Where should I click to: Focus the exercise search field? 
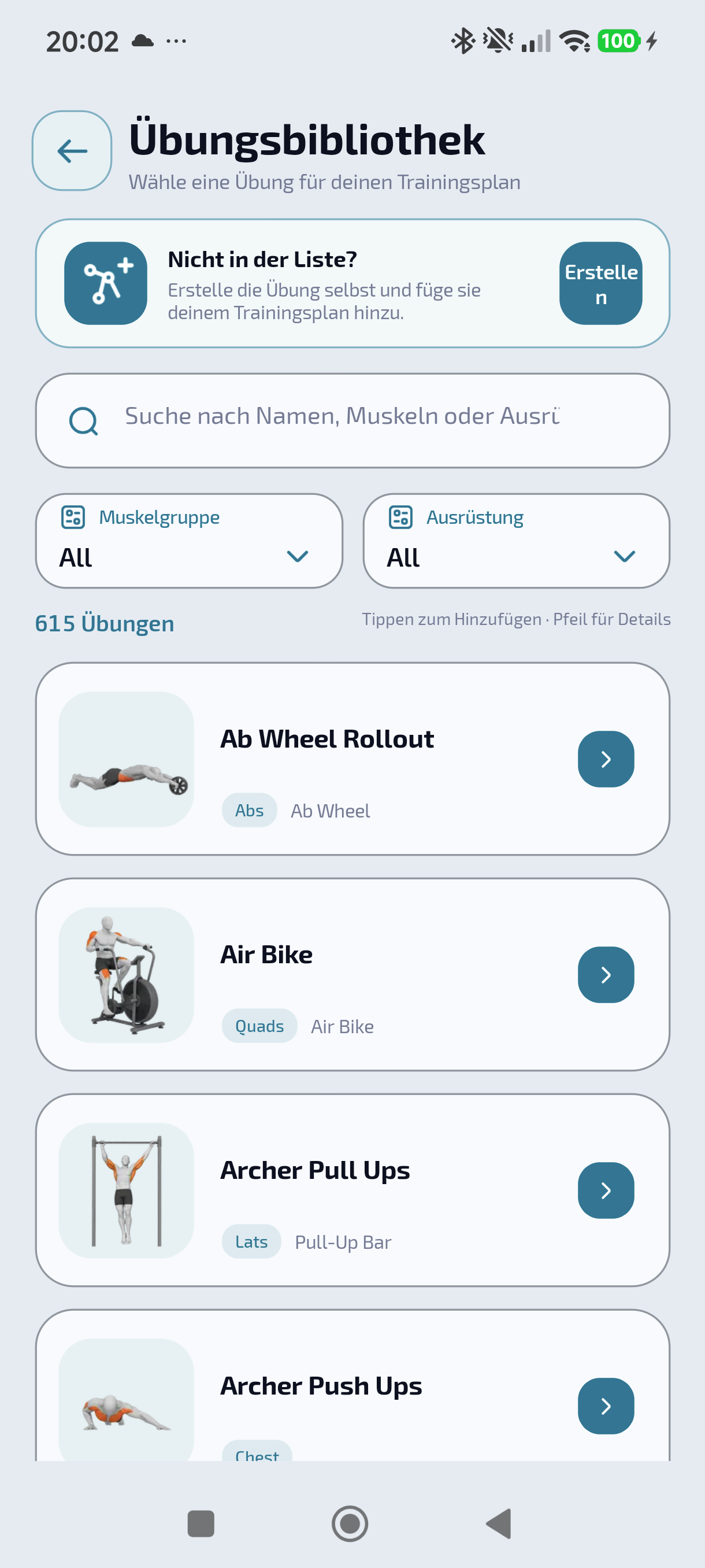[352, 420]
